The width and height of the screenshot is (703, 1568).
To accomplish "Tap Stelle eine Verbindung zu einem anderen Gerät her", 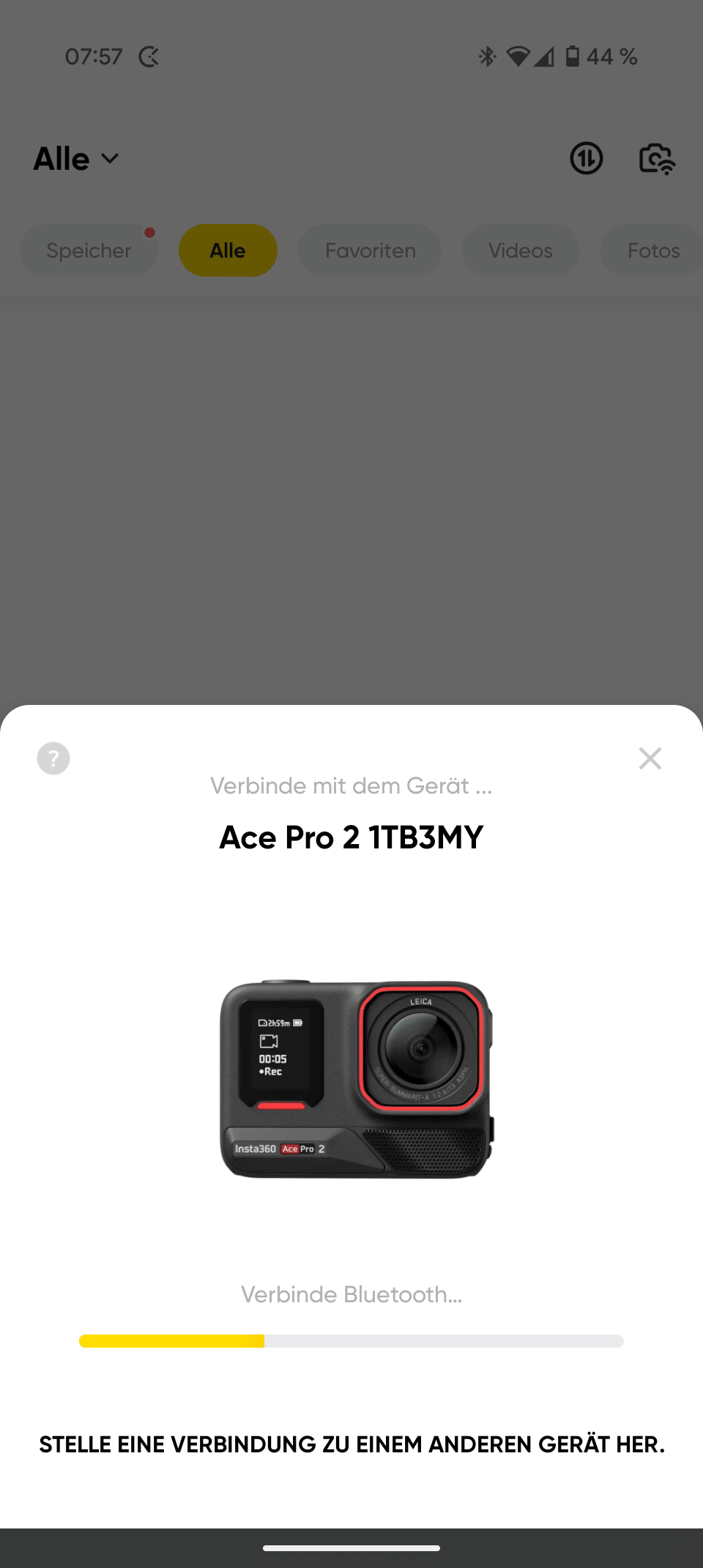I will (351, 1444).
